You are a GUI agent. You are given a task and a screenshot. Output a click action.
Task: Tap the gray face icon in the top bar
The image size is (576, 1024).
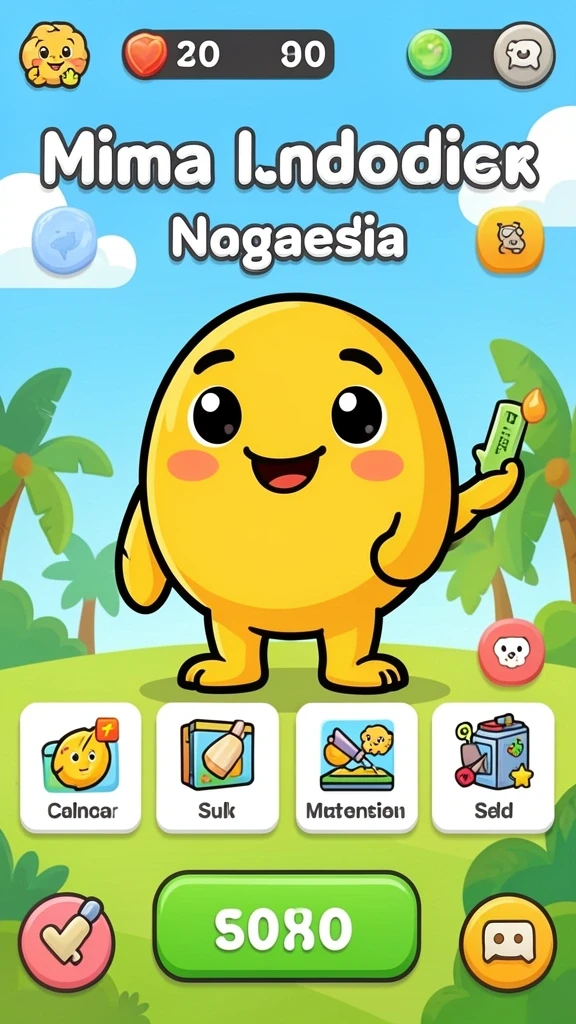pos(524,55)
